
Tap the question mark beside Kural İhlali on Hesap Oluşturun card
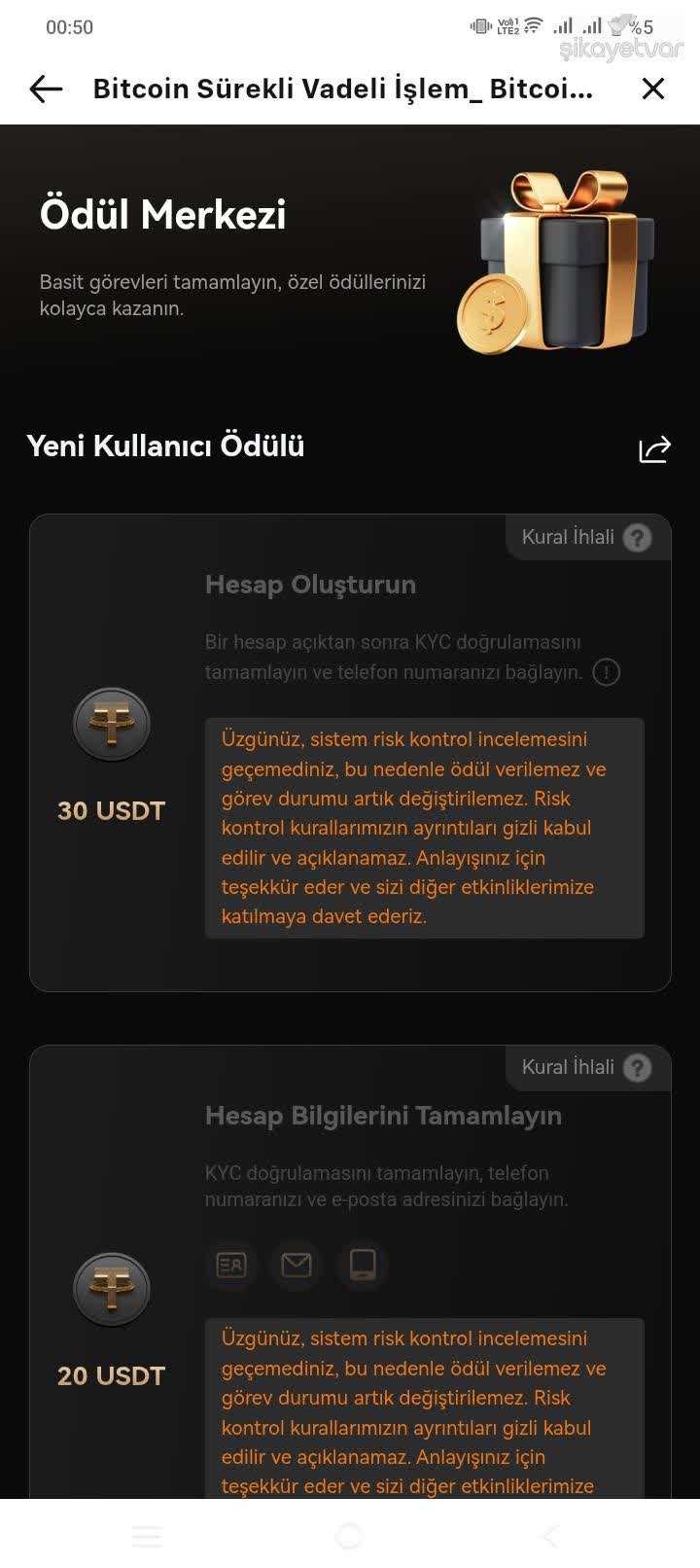637,537
